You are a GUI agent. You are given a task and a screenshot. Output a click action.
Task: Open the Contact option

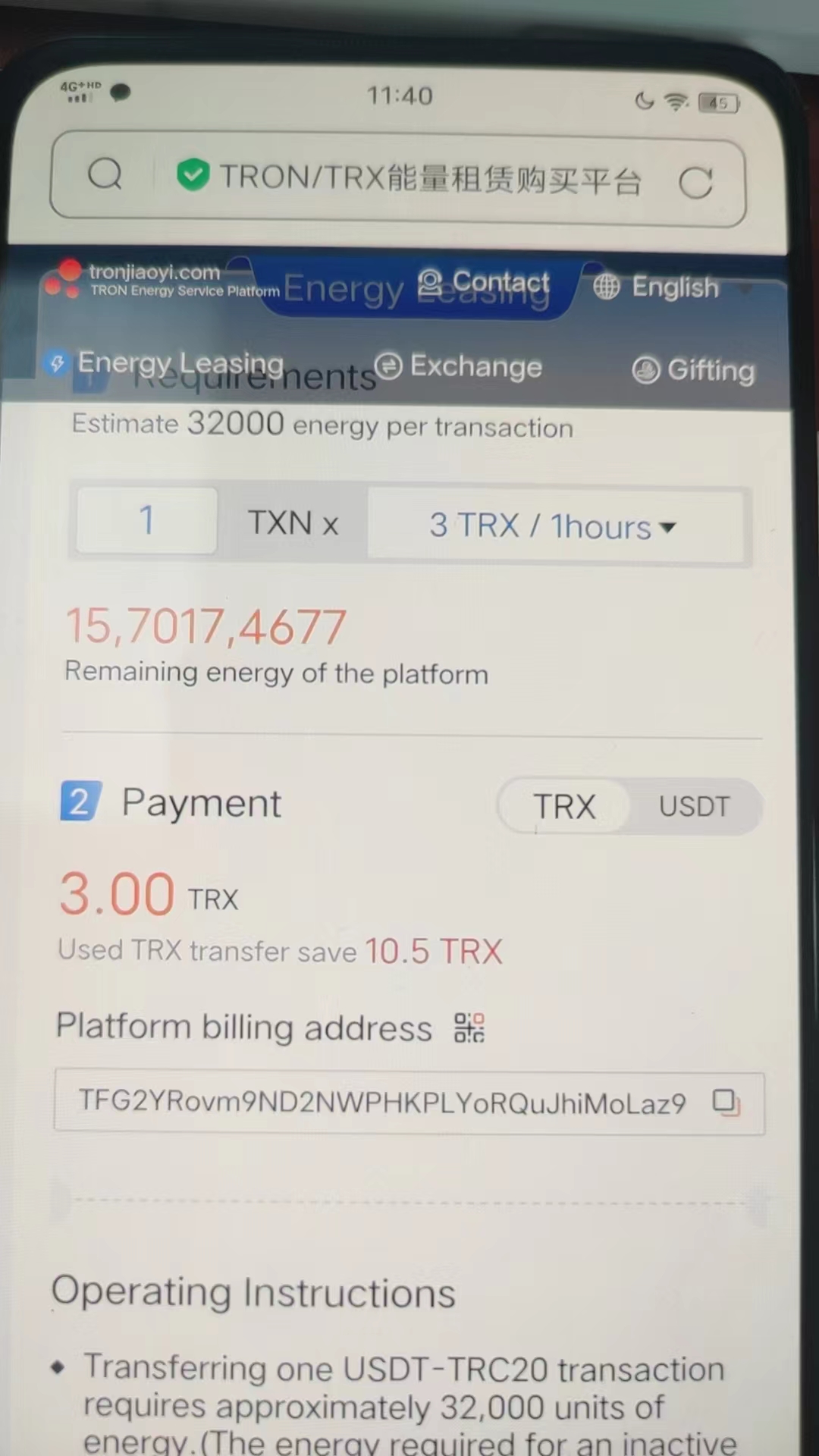tap(485, 283)
